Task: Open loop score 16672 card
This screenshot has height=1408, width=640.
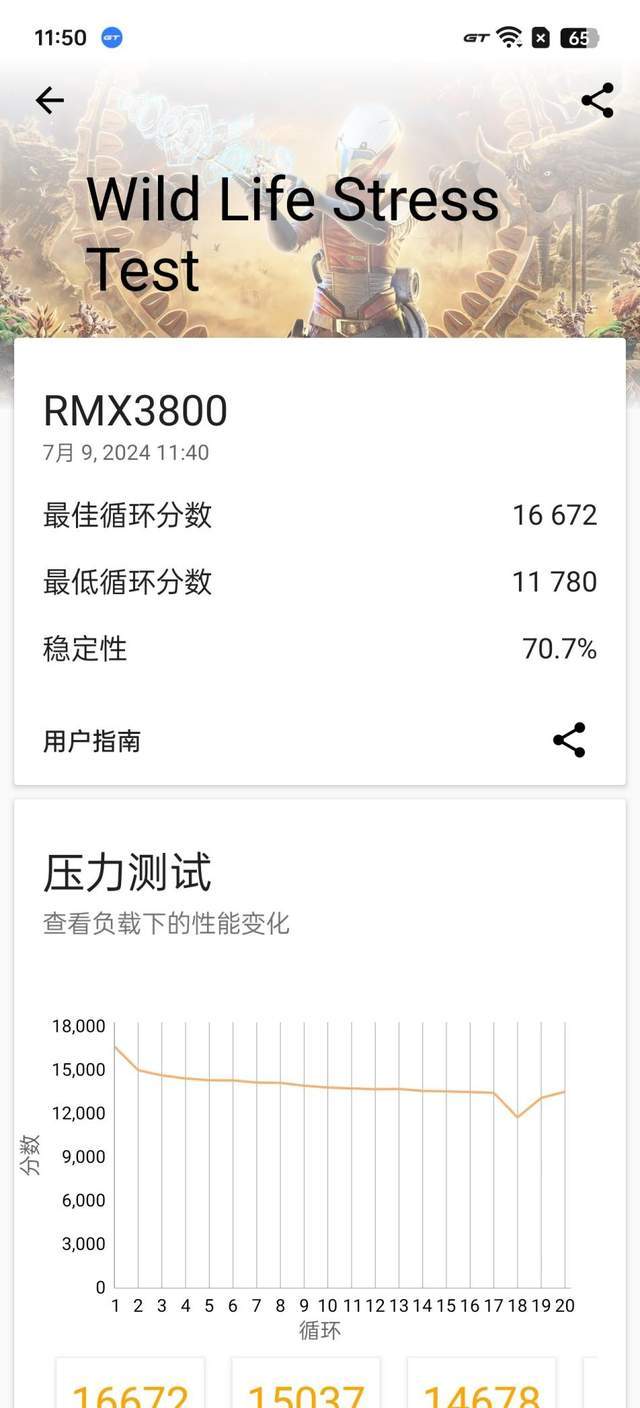Action: point(130,1383)
